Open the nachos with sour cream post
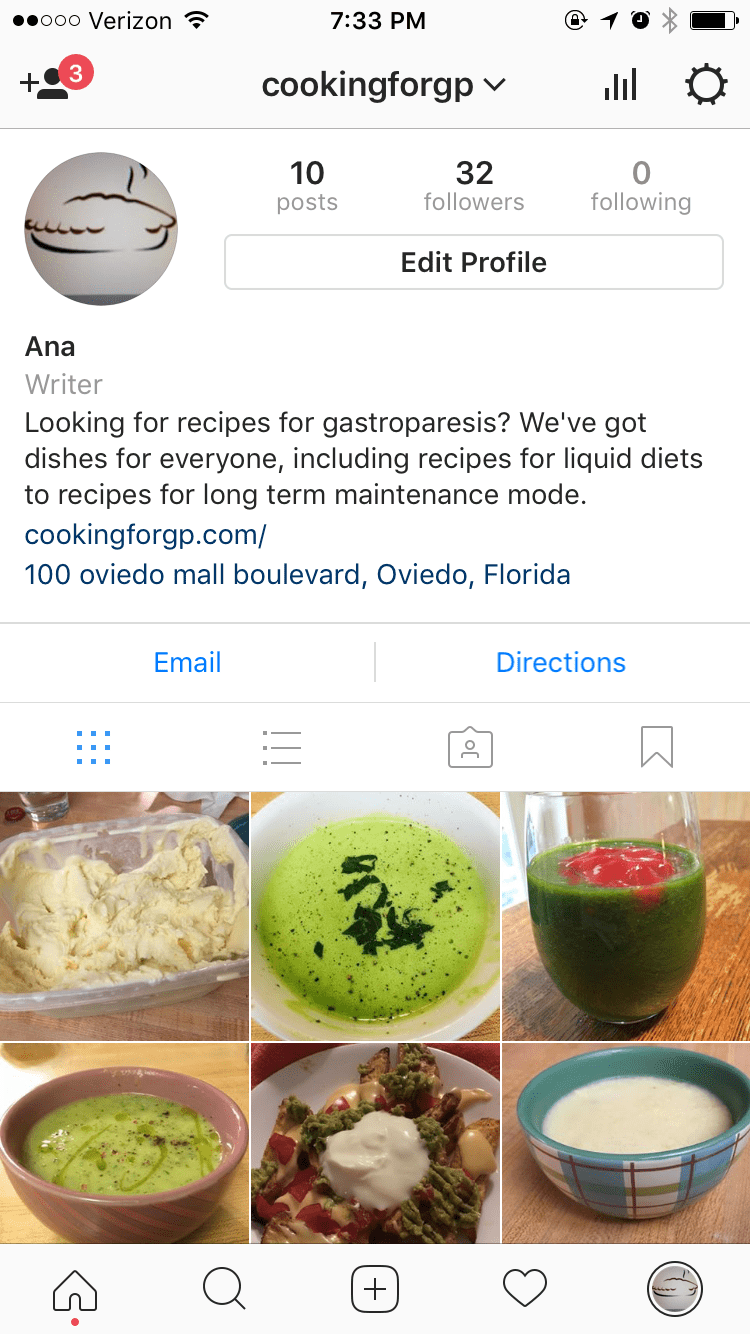 [x=374, y=1143]
